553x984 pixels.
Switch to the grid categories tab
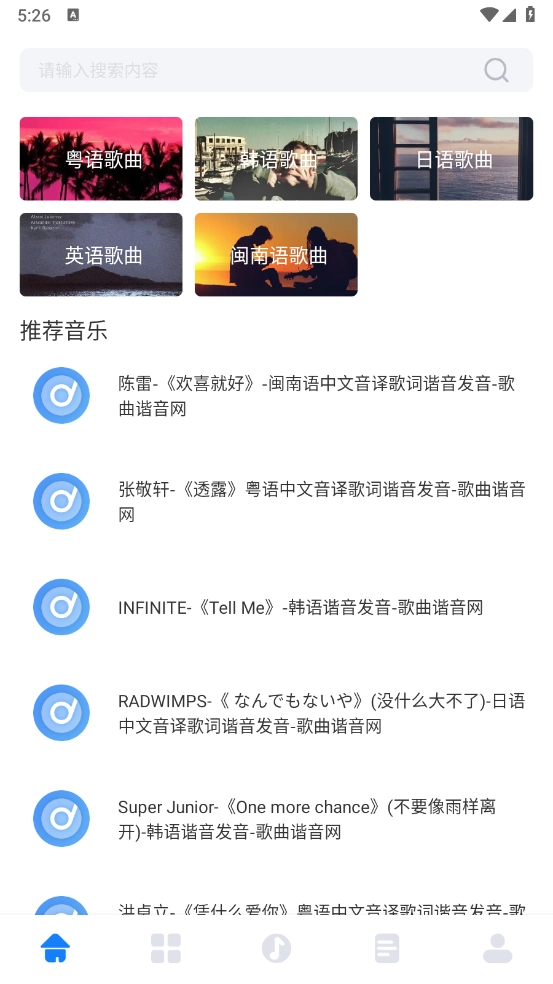point(166,948)
